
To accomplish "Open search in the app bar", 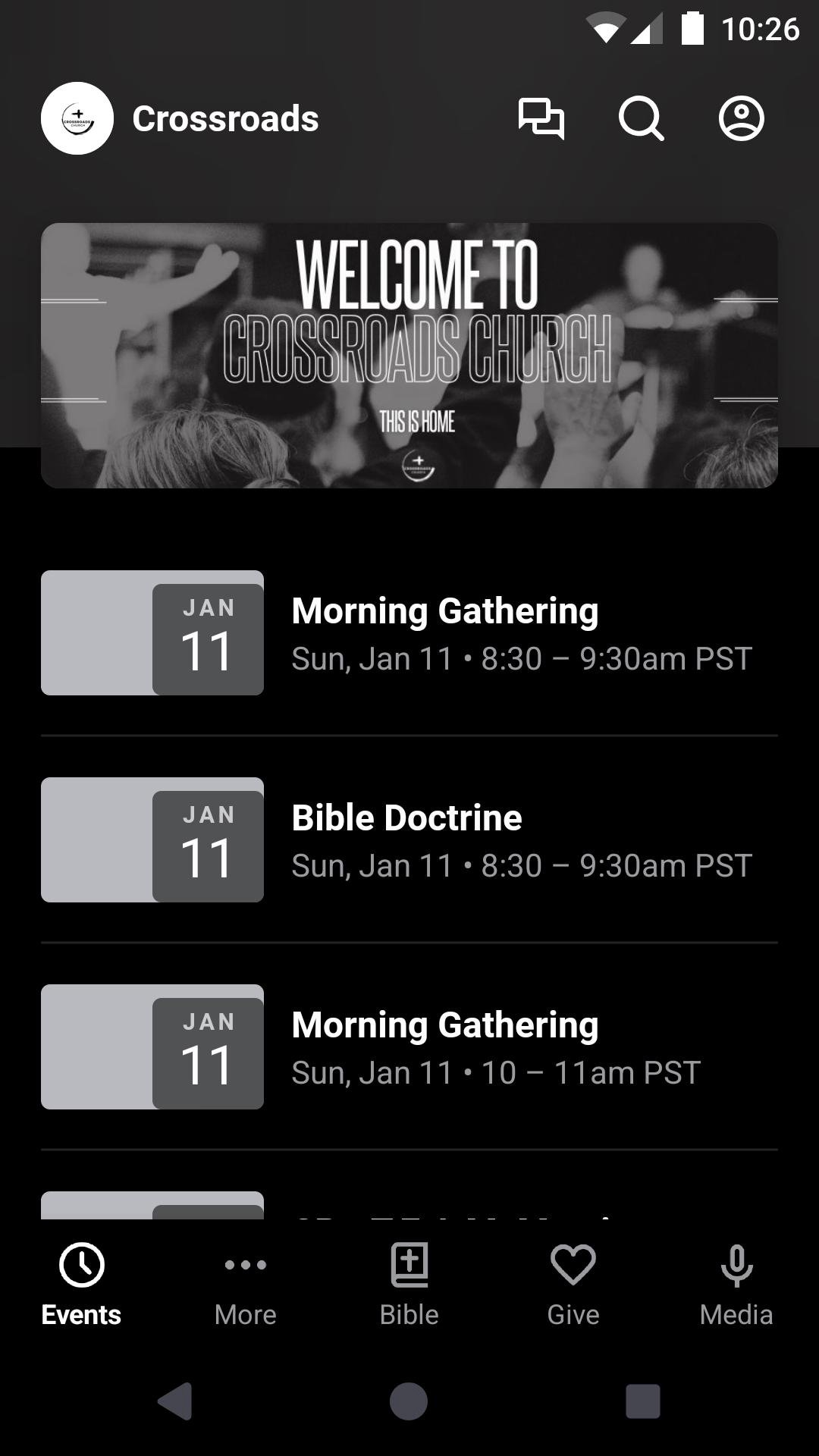I will [641, 119].
